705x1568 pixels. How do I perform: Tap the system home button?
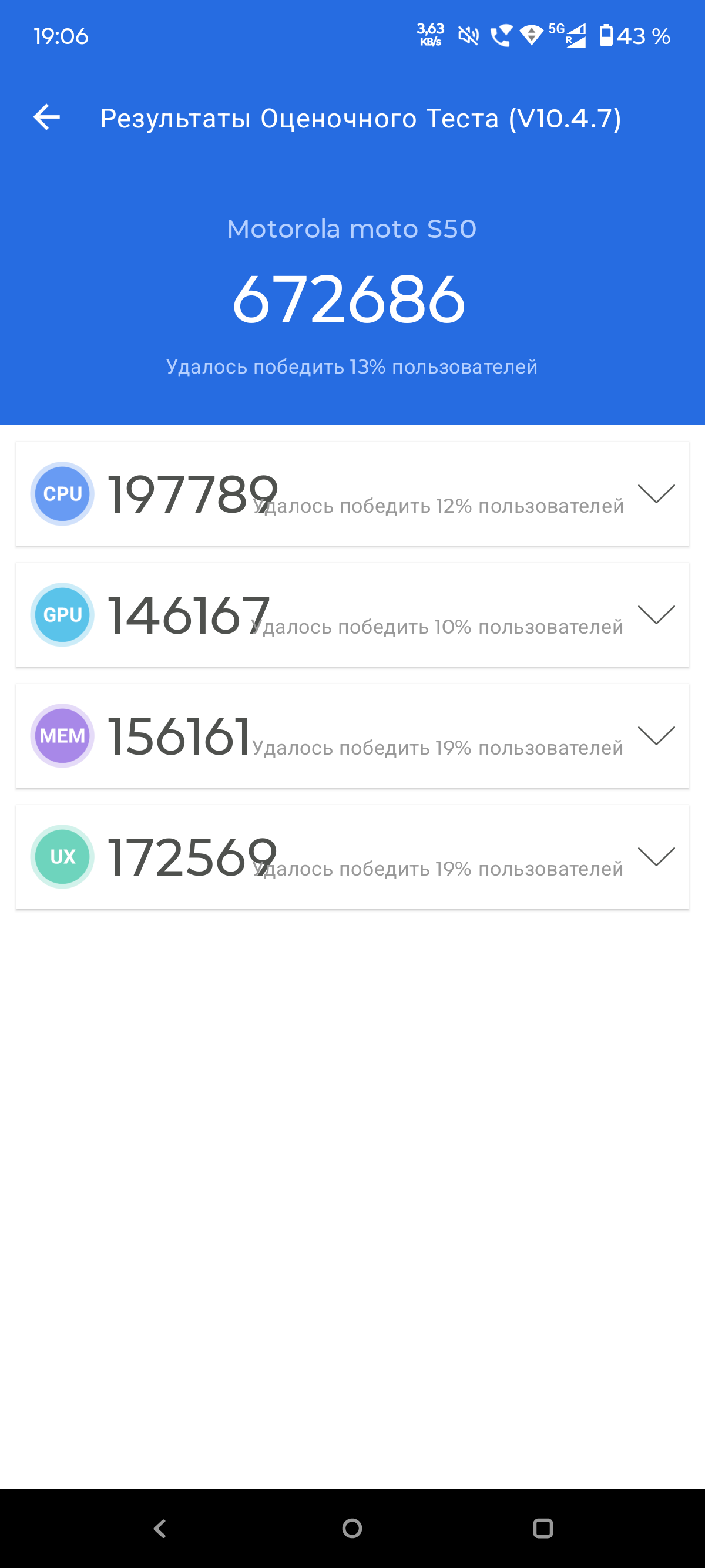pyautogui.click(x=352, y=1528)
